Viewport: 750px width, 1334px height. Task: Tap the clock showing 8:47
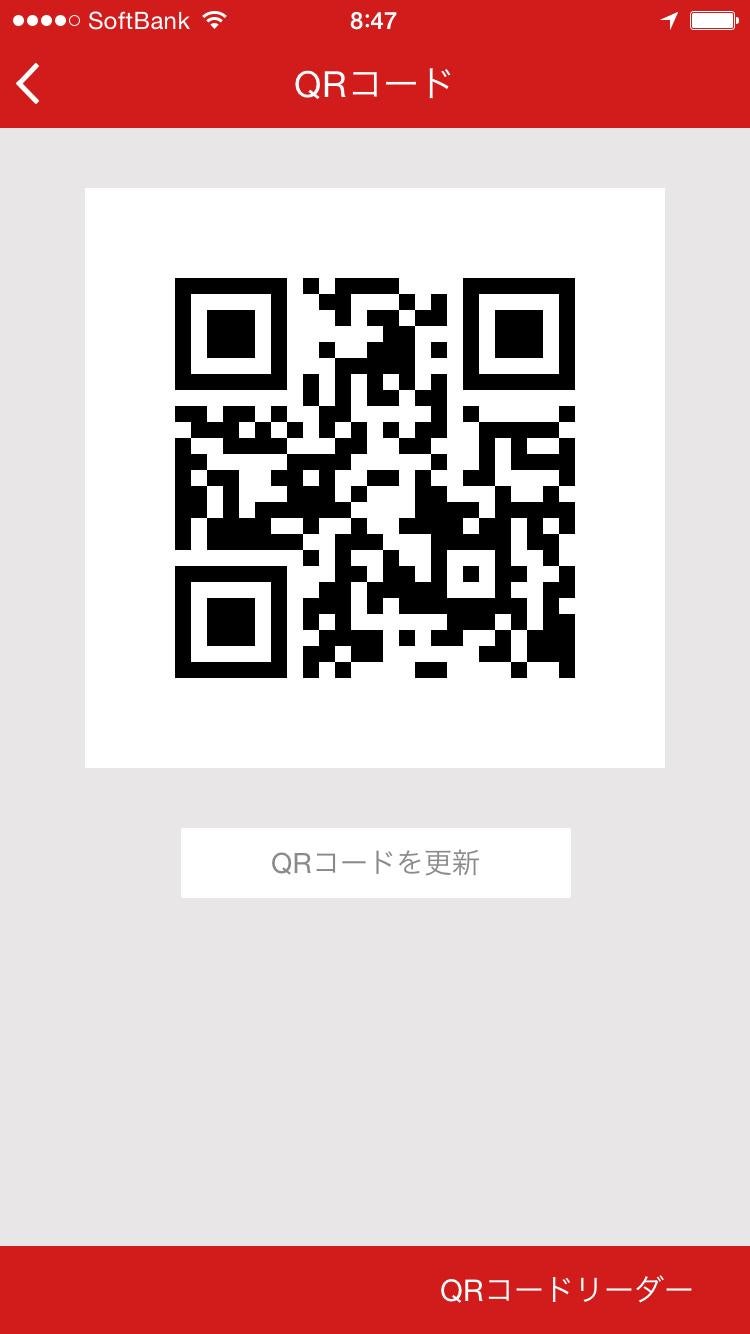tap(374, 19)
